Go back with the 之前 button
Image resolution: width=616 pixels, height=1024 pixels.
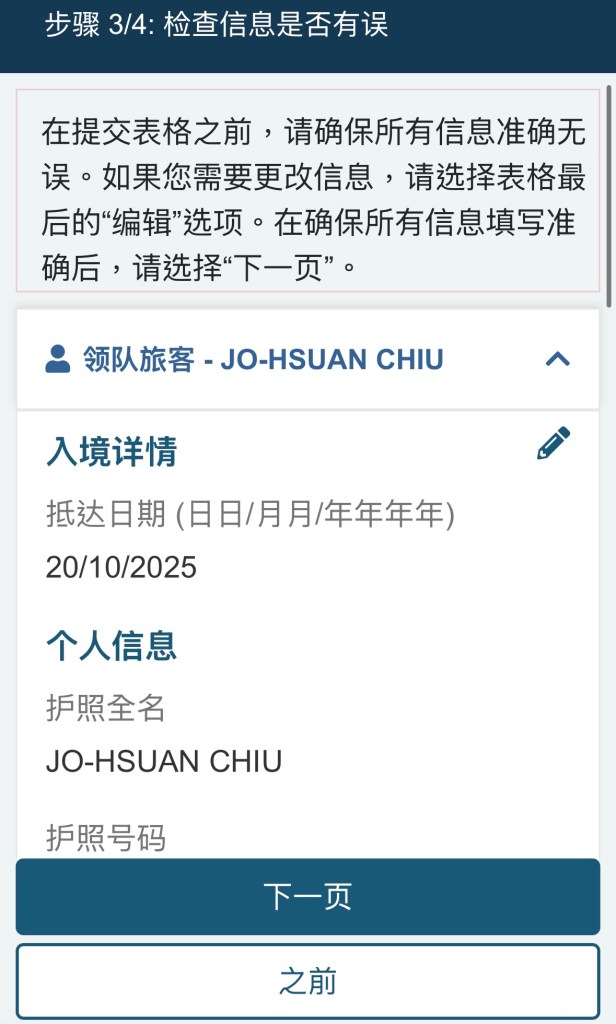point(308,981)
